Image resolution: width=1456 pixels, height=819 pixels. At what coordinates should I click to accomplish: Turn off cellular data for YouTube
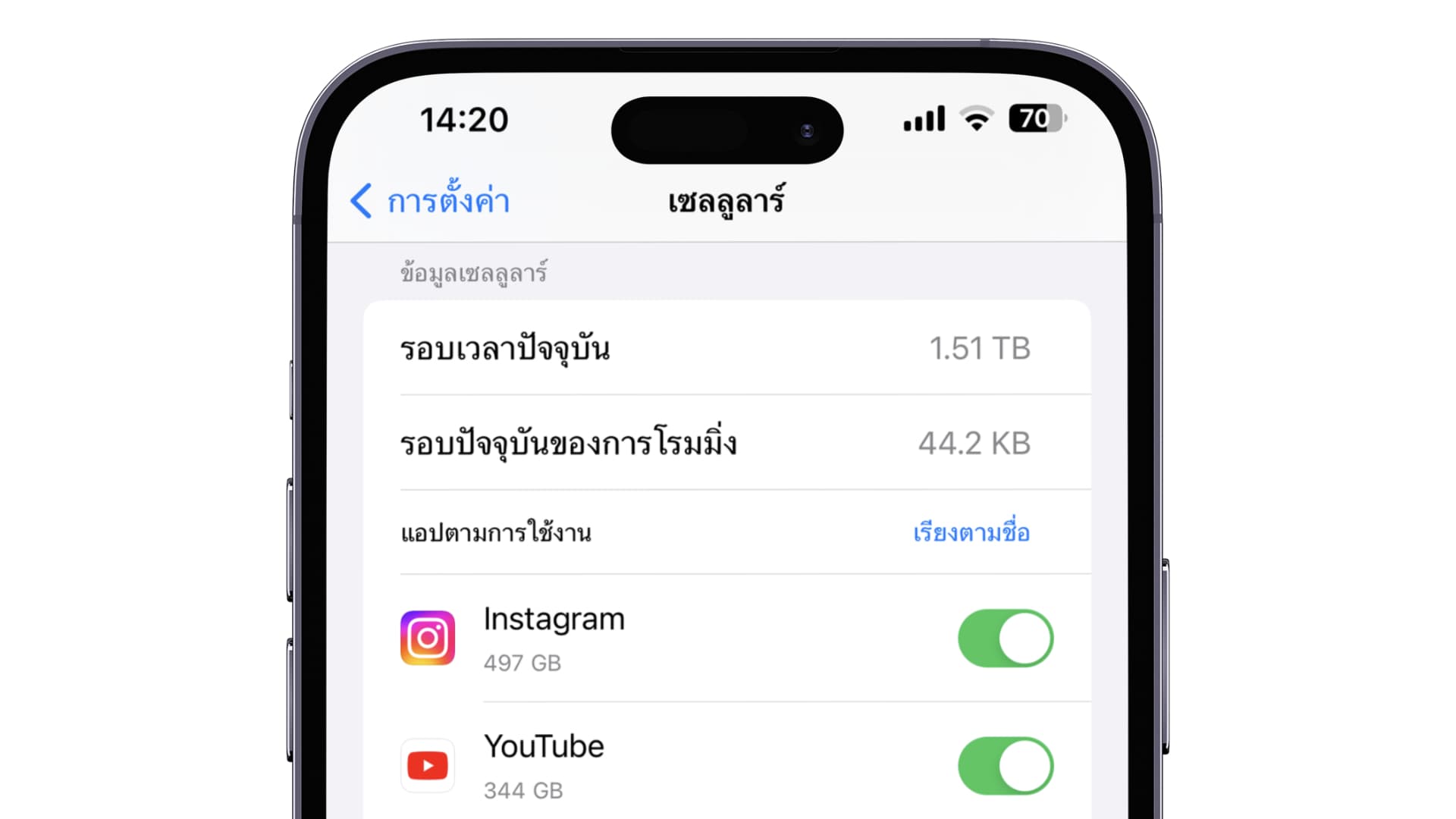click(1005, 766)
